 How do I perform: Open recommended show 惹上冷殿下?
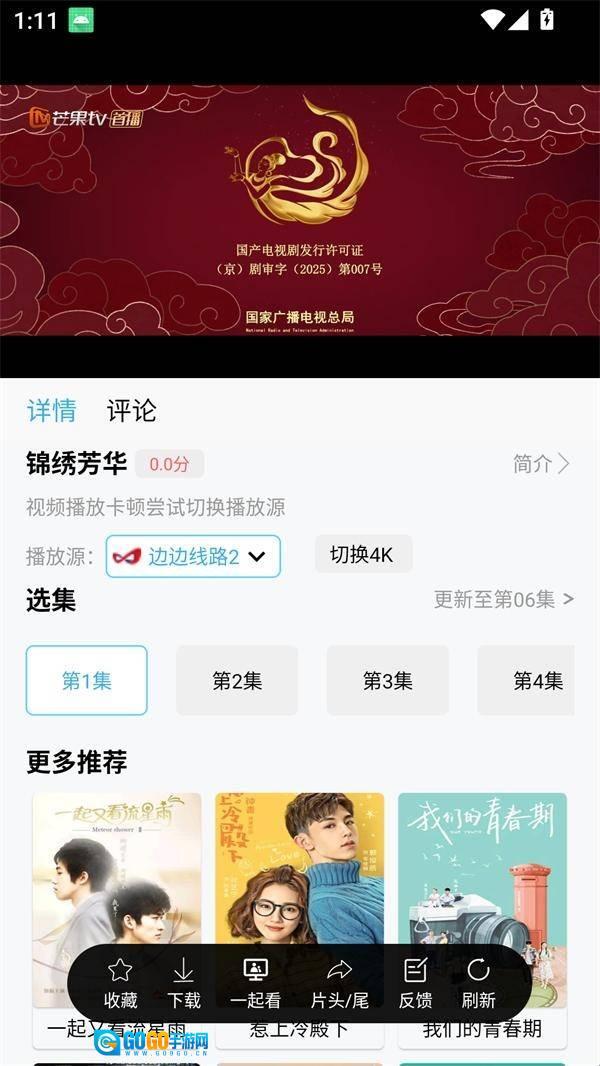tap(299, 880)
